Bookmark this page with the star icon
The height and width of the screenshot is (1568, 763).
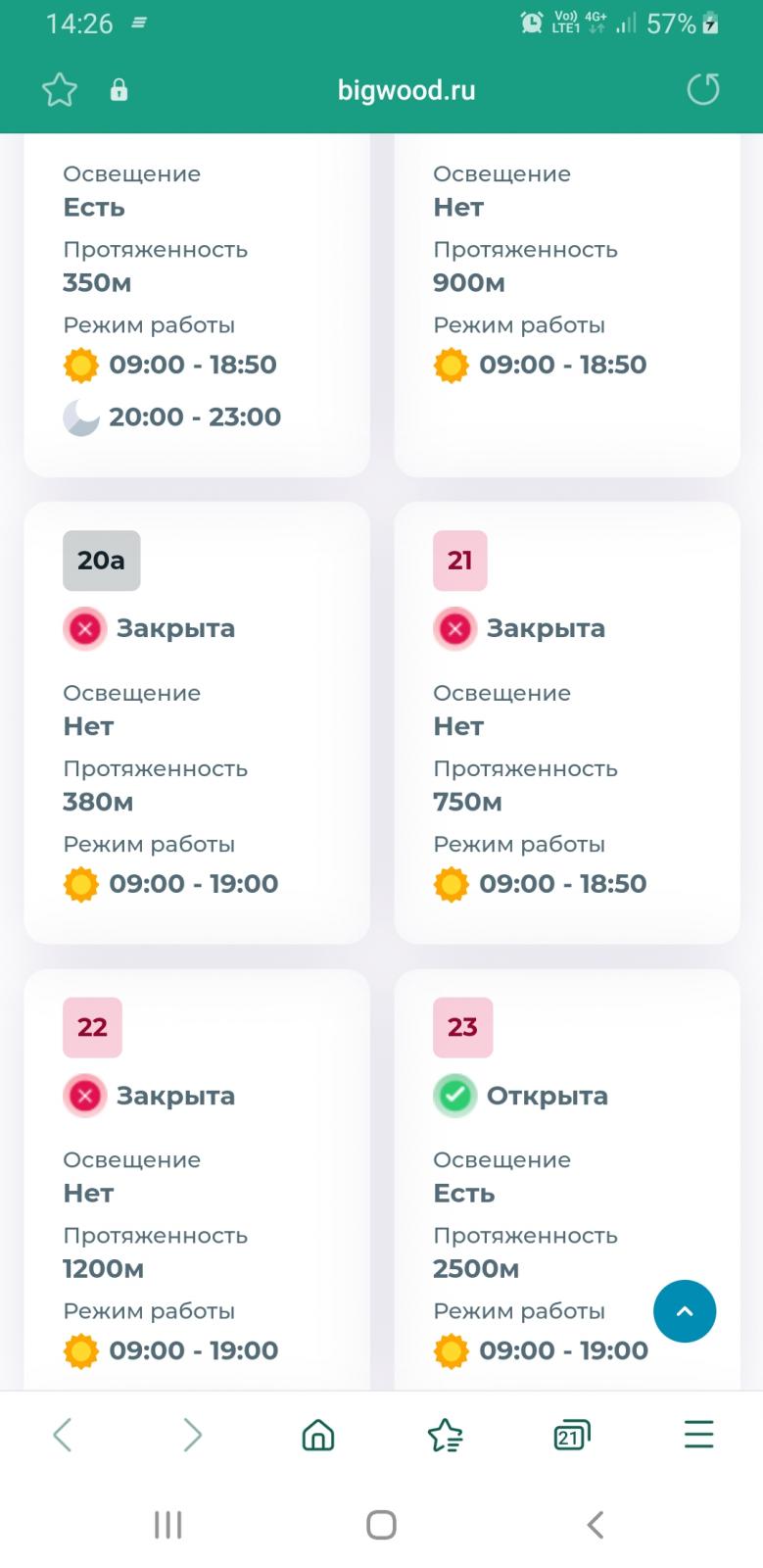60,90
